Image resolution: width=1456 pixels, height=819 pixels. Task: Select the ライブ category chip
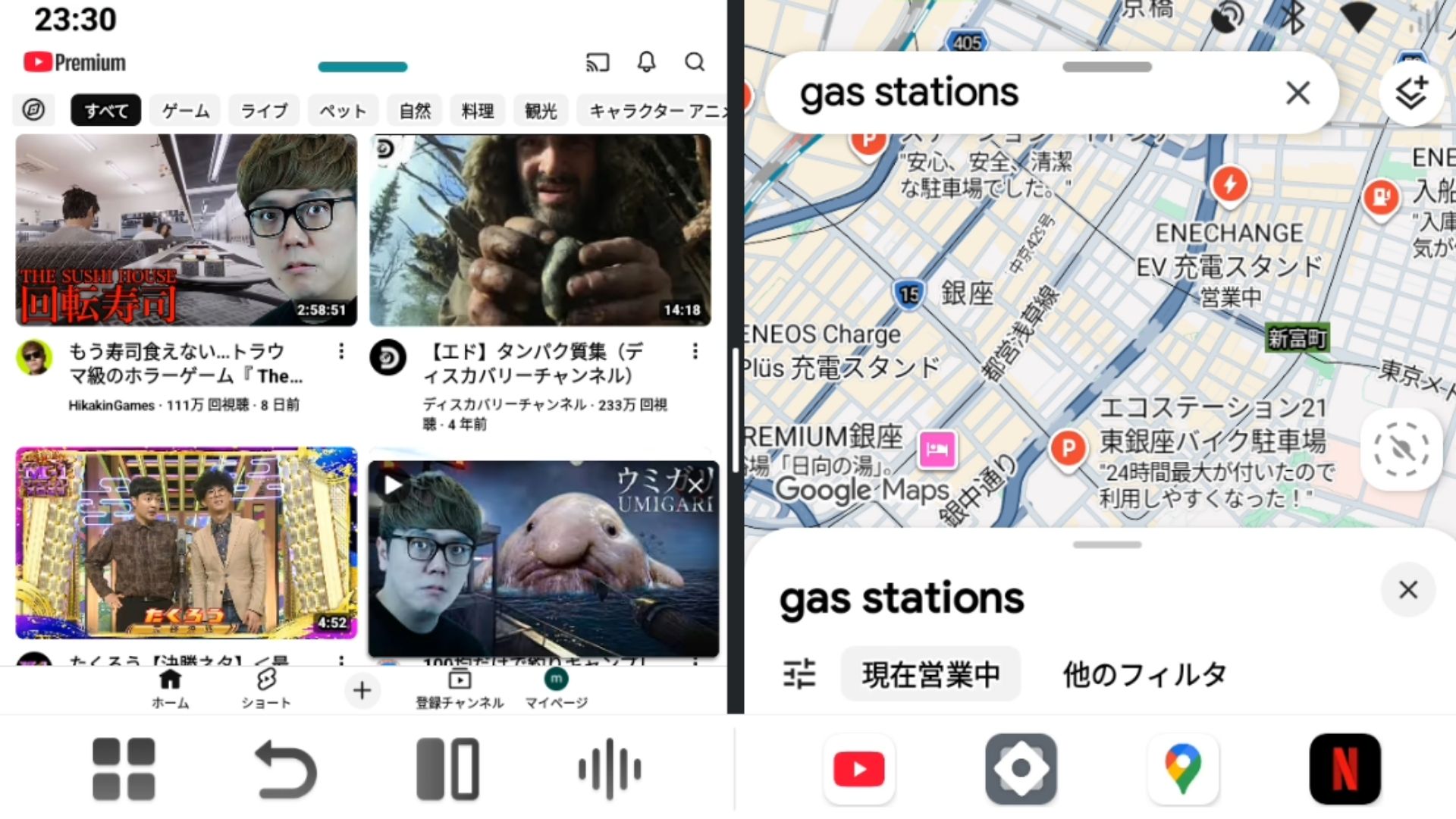pos(264,111)
